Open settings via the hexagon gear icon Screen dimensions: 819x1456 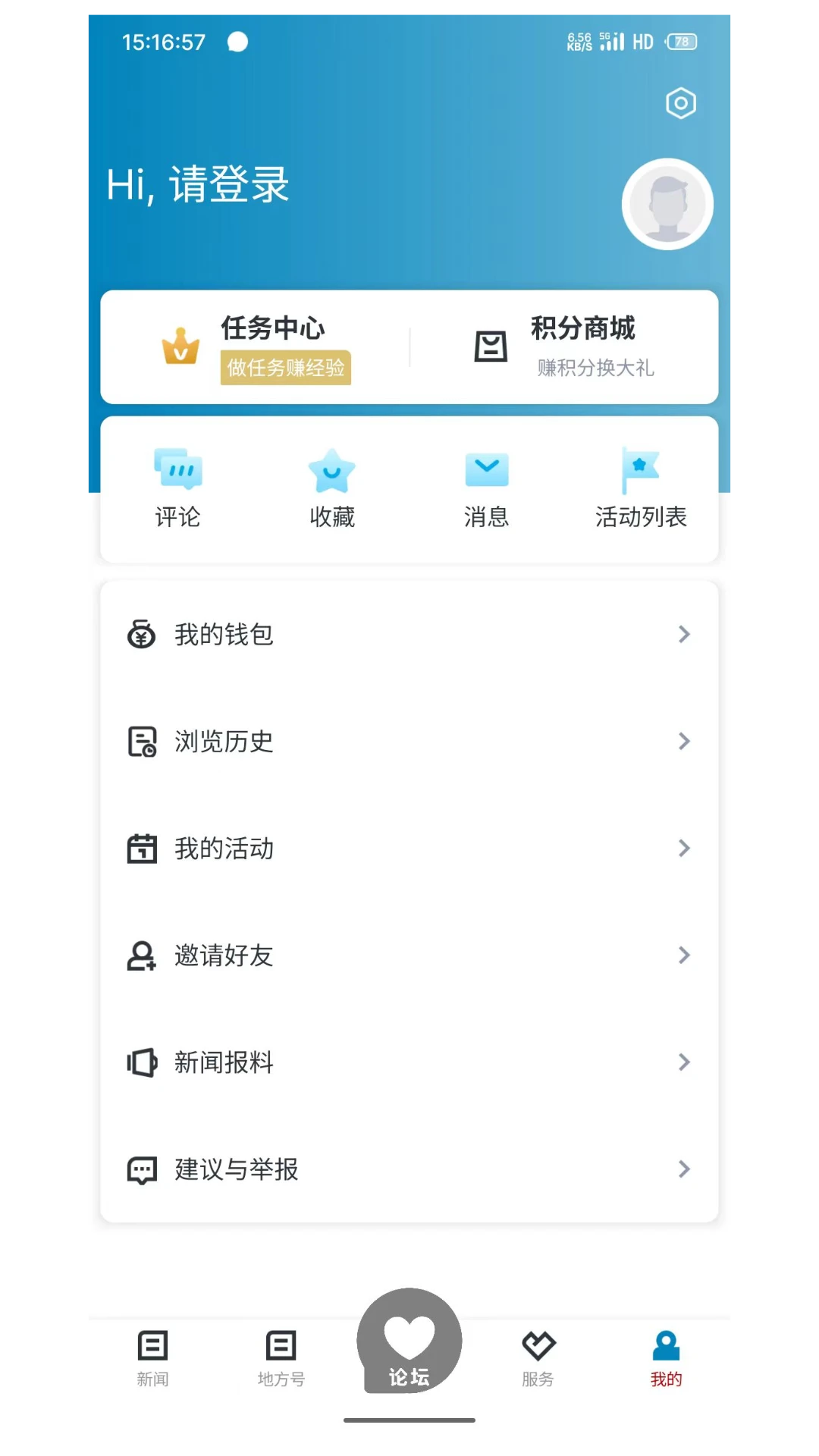[680, 103]
